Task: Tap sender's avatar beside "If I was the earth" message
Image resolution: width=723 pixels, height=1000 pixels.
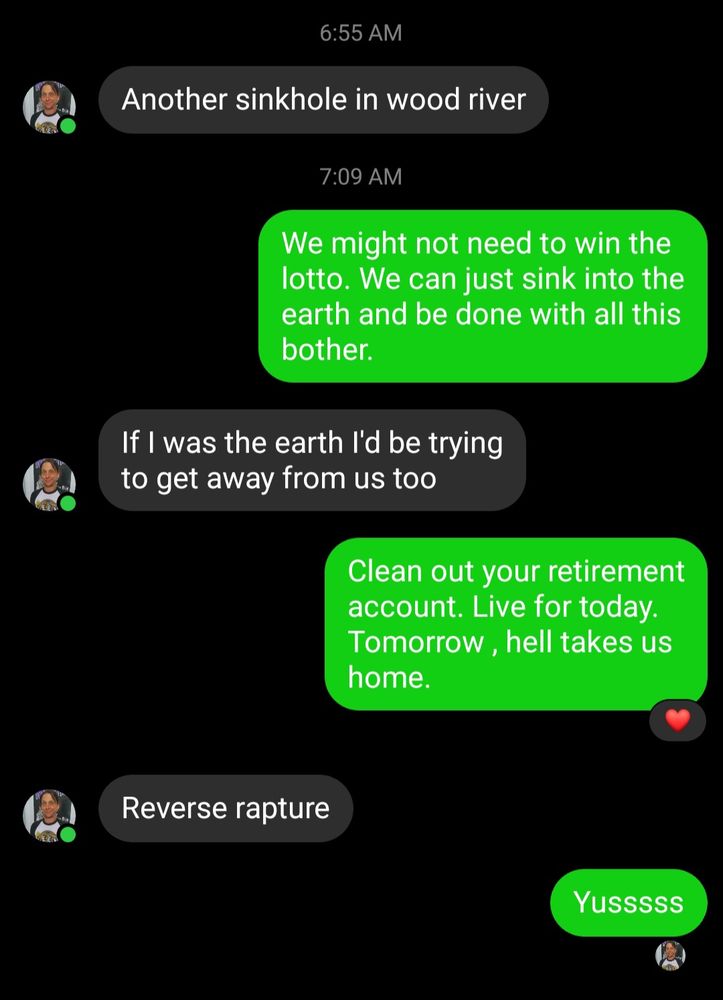Action: [49, 484]
